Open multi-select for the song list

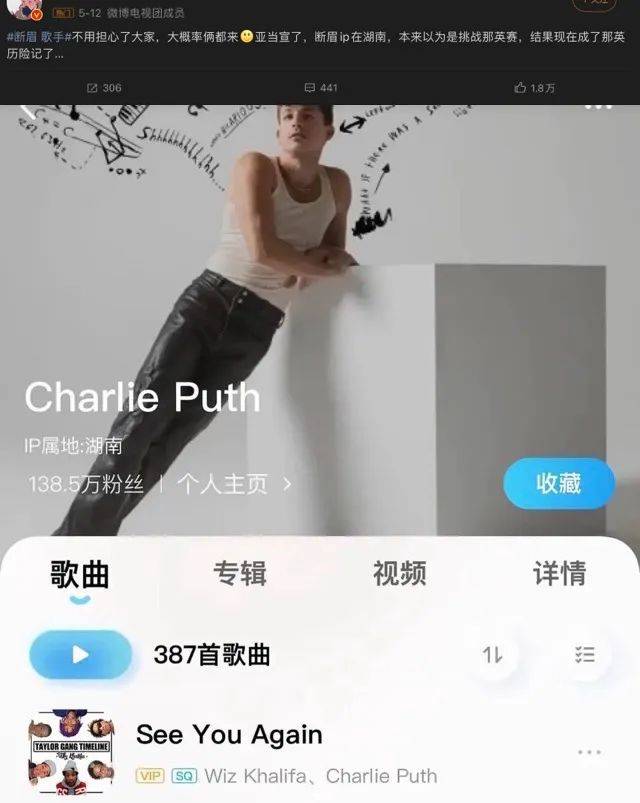(x=585, y=655)
